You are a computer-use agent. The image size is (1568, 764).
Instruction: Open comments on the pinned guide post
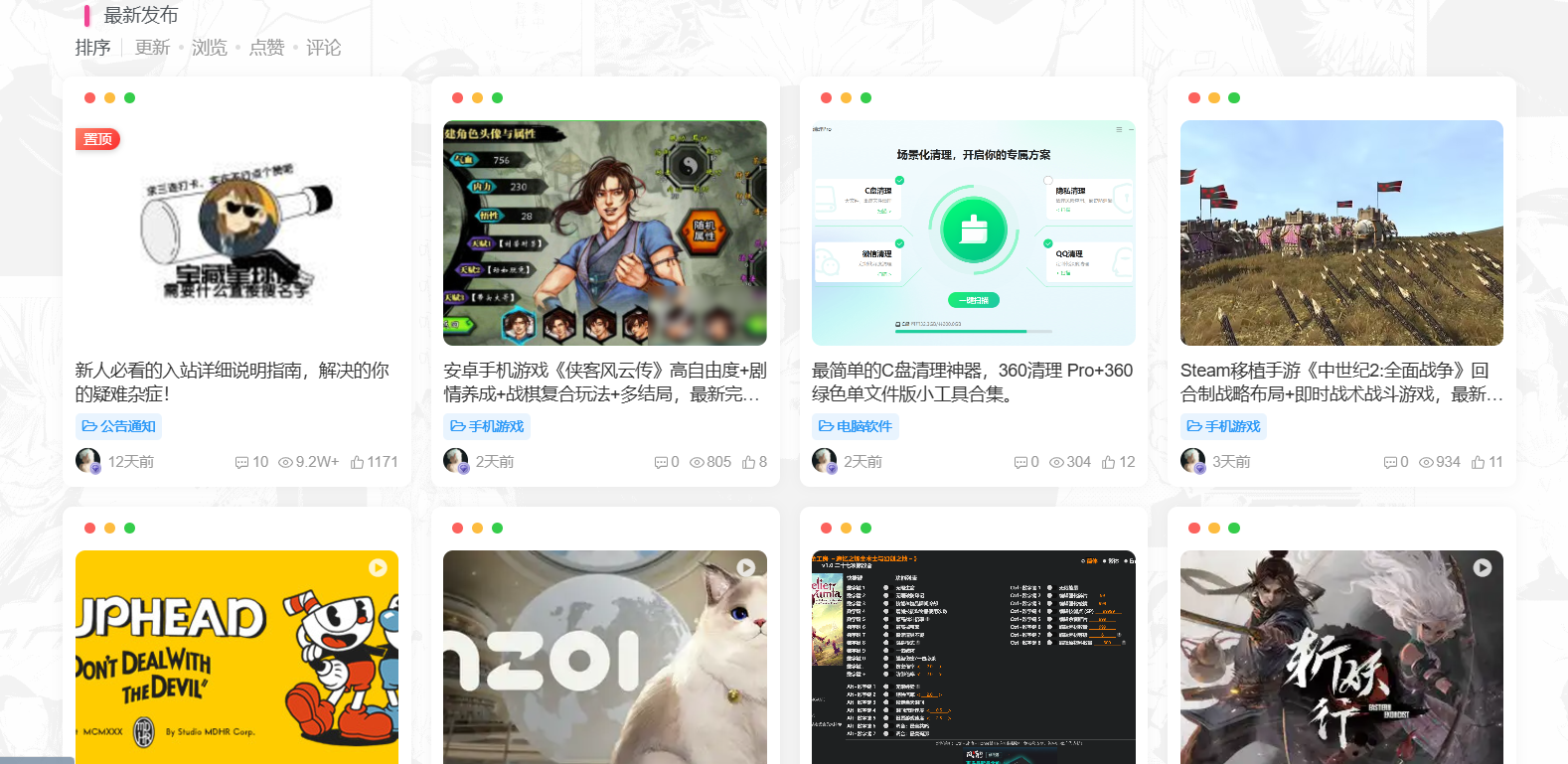[x=251, y=462]
